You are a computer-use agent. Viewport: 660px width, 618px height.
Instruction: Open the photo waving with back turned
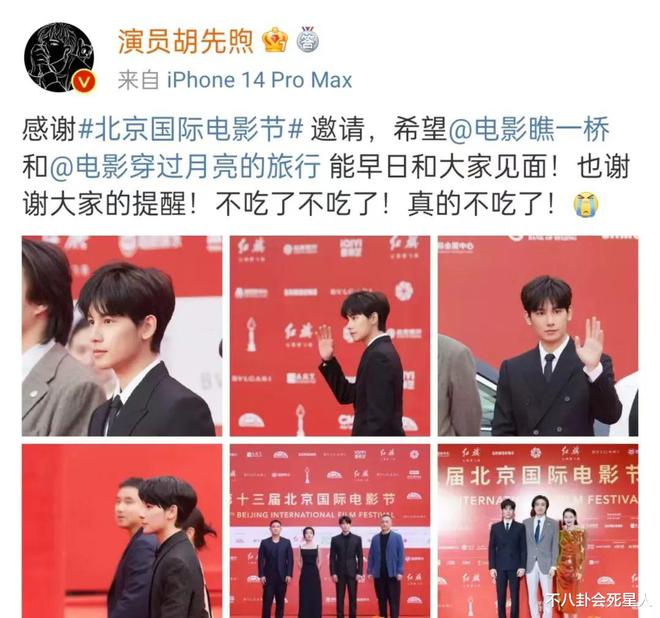point(330,335)
